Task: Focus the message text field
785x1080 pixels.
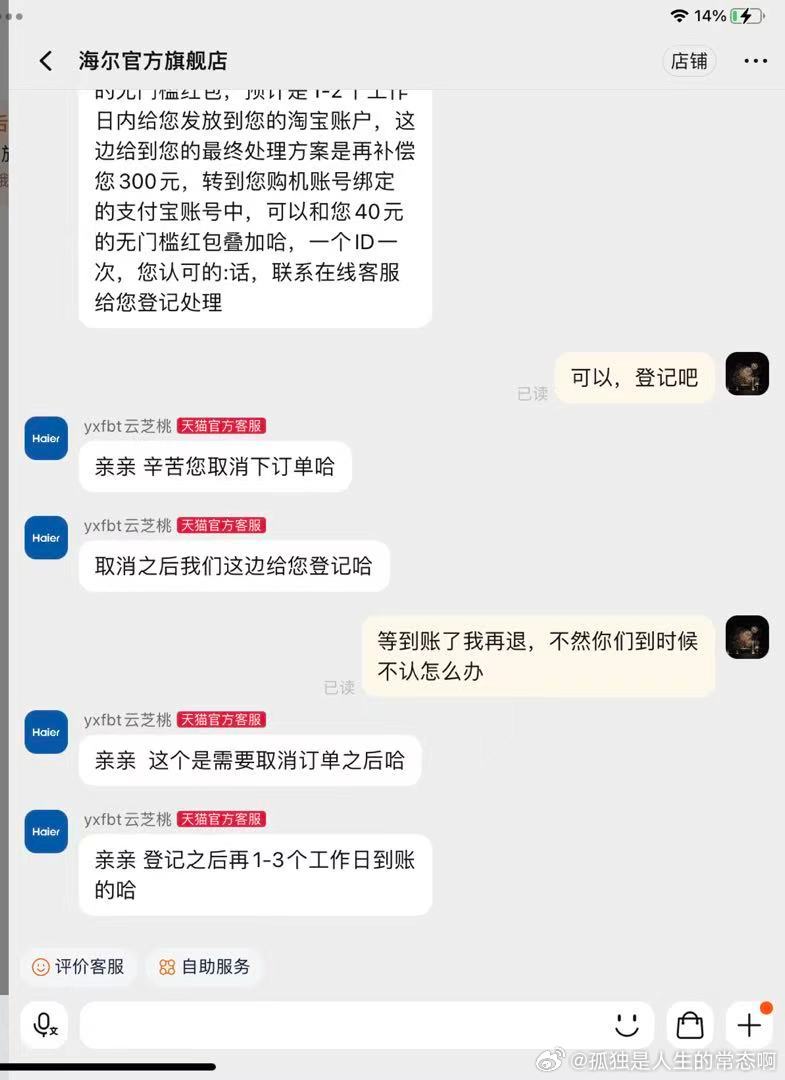Action: point(340,1025)
